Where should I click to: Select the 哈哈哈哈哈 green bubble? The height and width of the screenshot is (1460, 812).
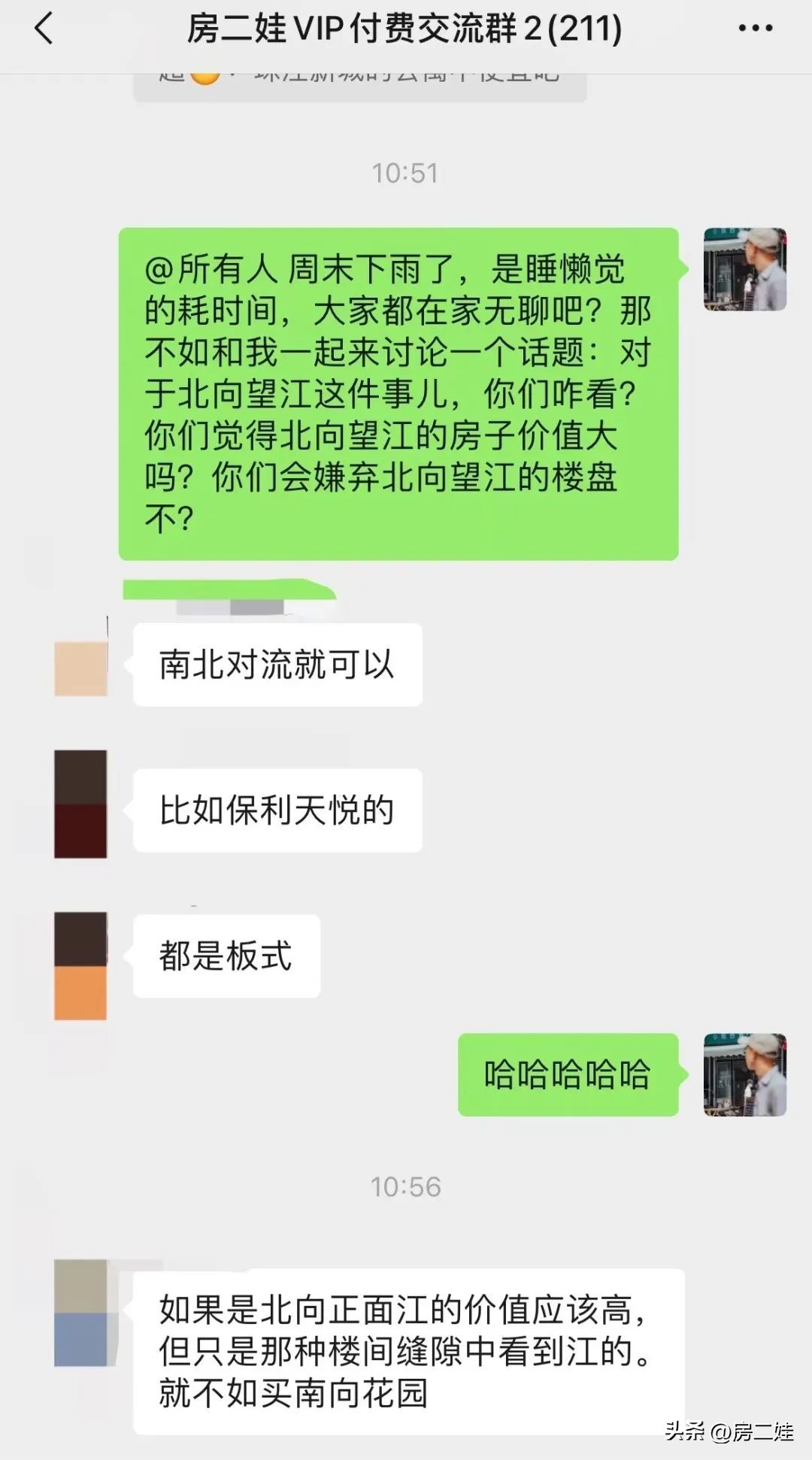[x=568, y=1074]
